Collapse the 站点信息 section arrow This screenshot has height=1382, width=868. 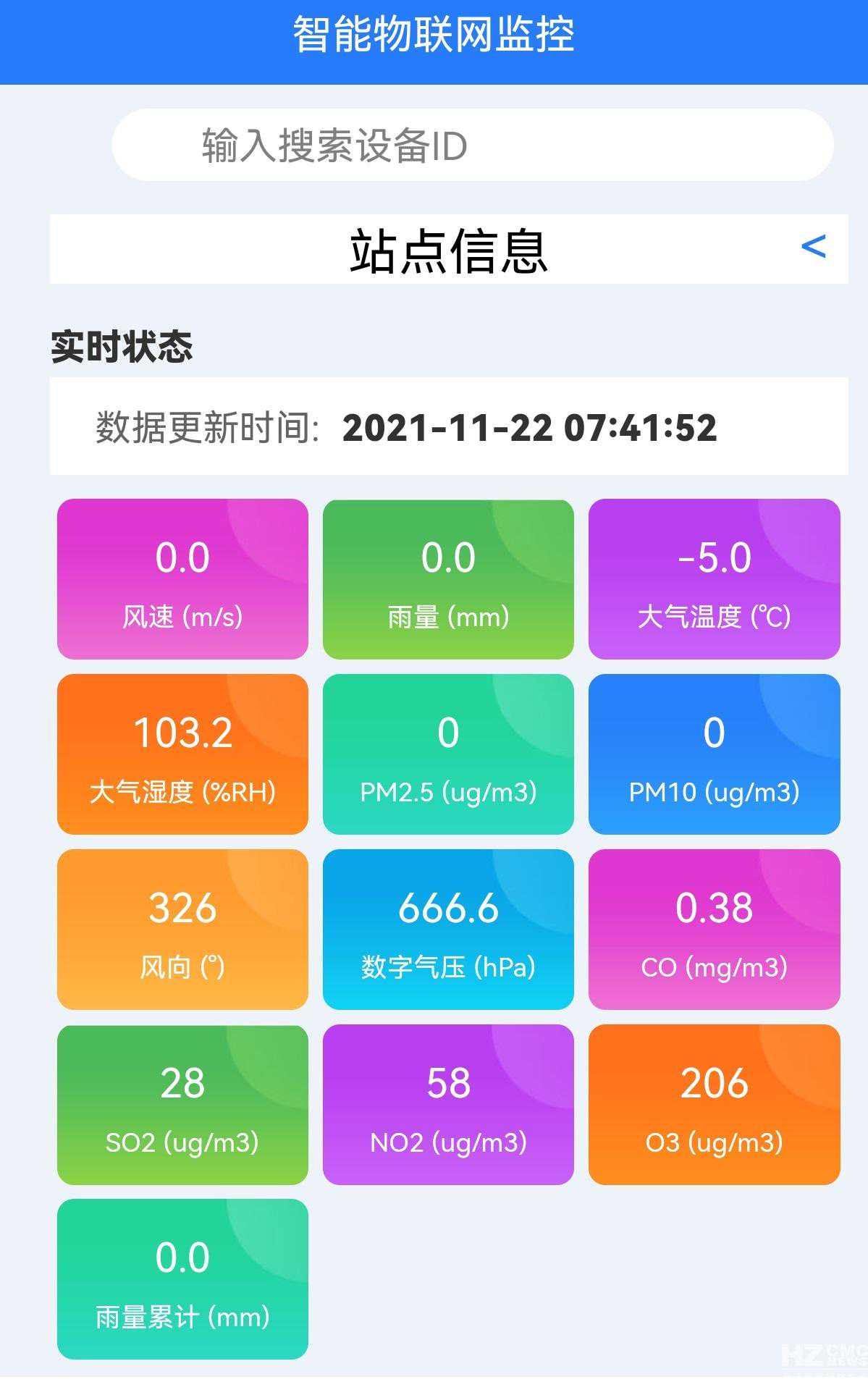click(813, 247)
